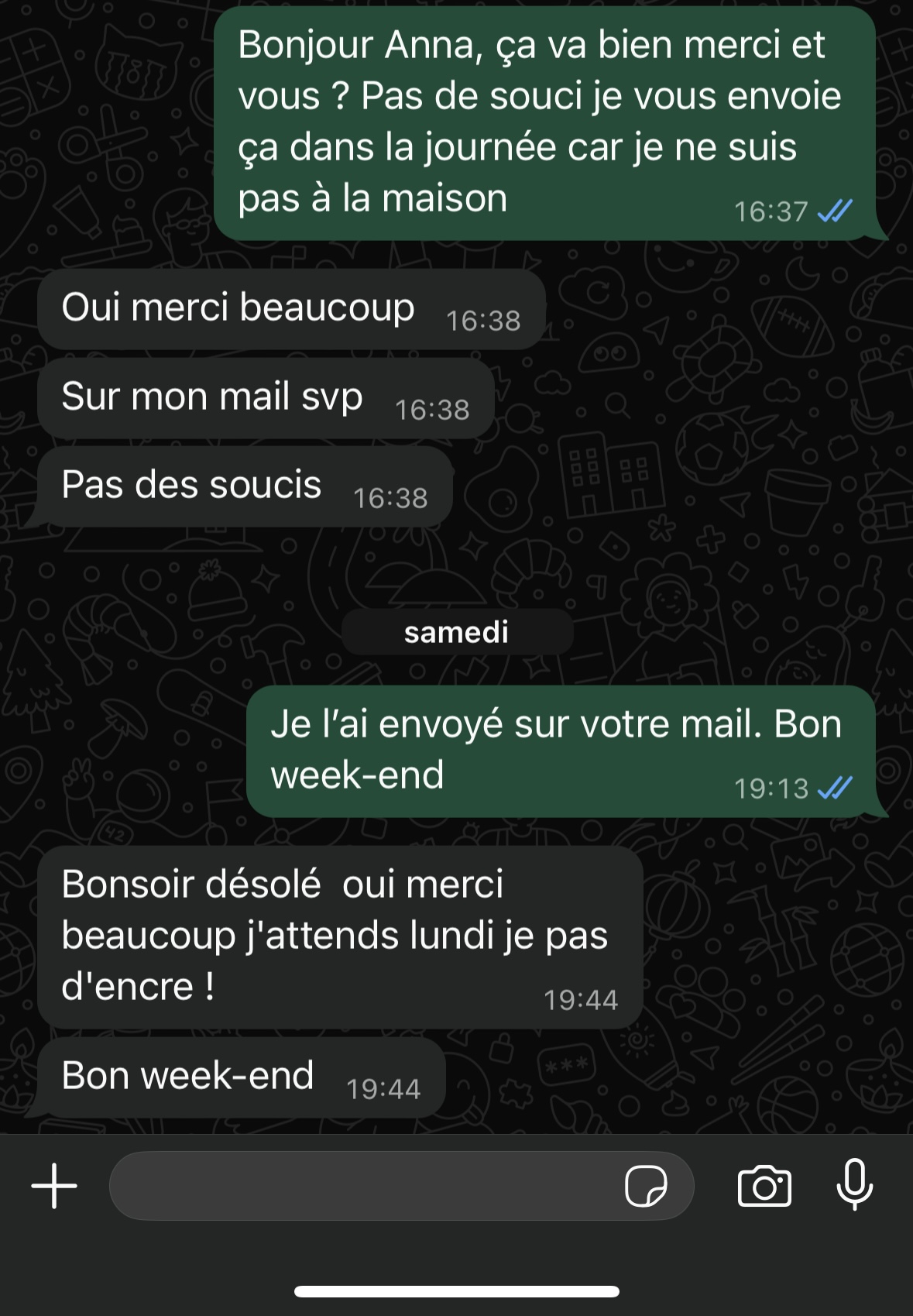Viewport: 913px width, 1316px height.
Task: Tap the message input field
Action: click(x=364, y=1186)
